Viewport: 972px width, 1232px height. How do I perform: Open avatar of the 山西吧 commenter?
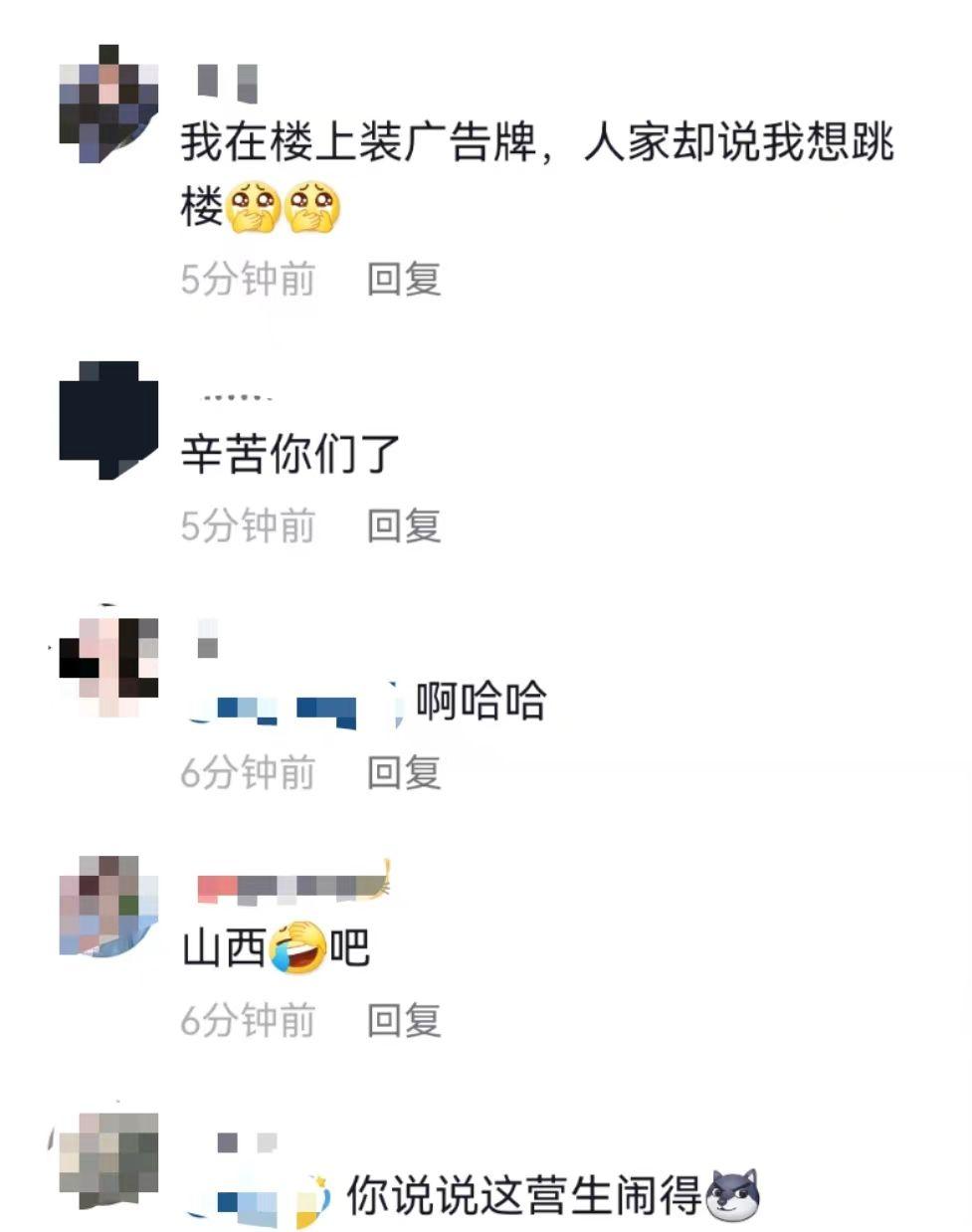tap(108, 906)
